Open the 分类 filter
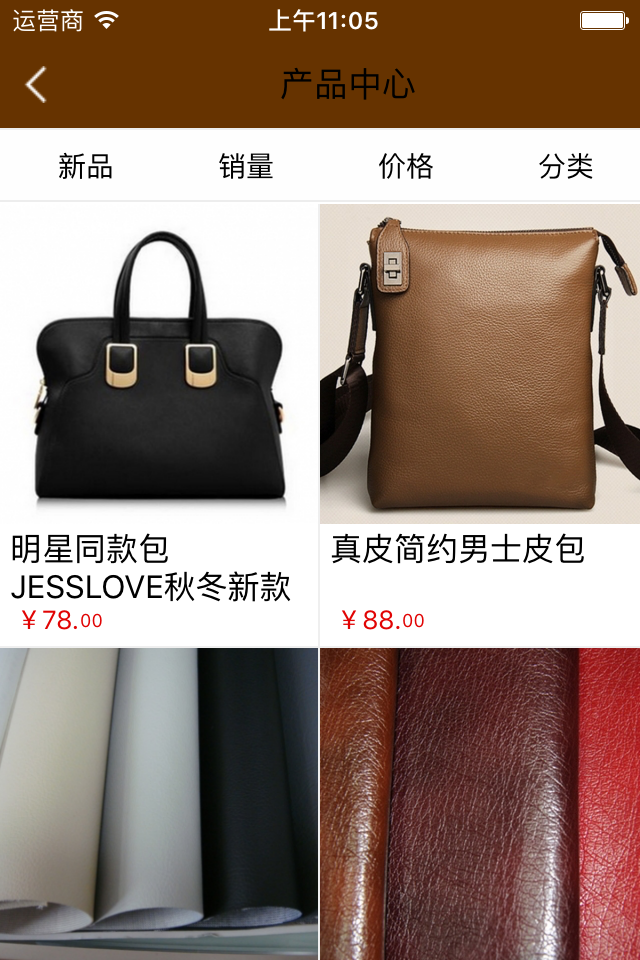Image resolution: width=640 pixels, height=960 pixels. point(566,166)
